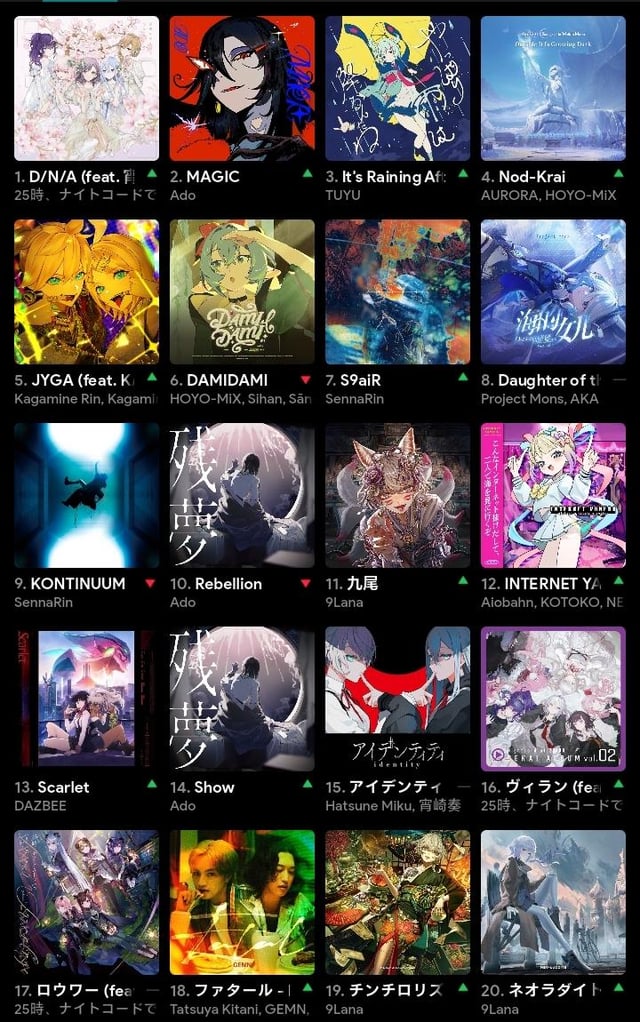Viewport: 640px width, 1022px height.
Task: Open the DAMIDAMI track tile
Action: 242,292
